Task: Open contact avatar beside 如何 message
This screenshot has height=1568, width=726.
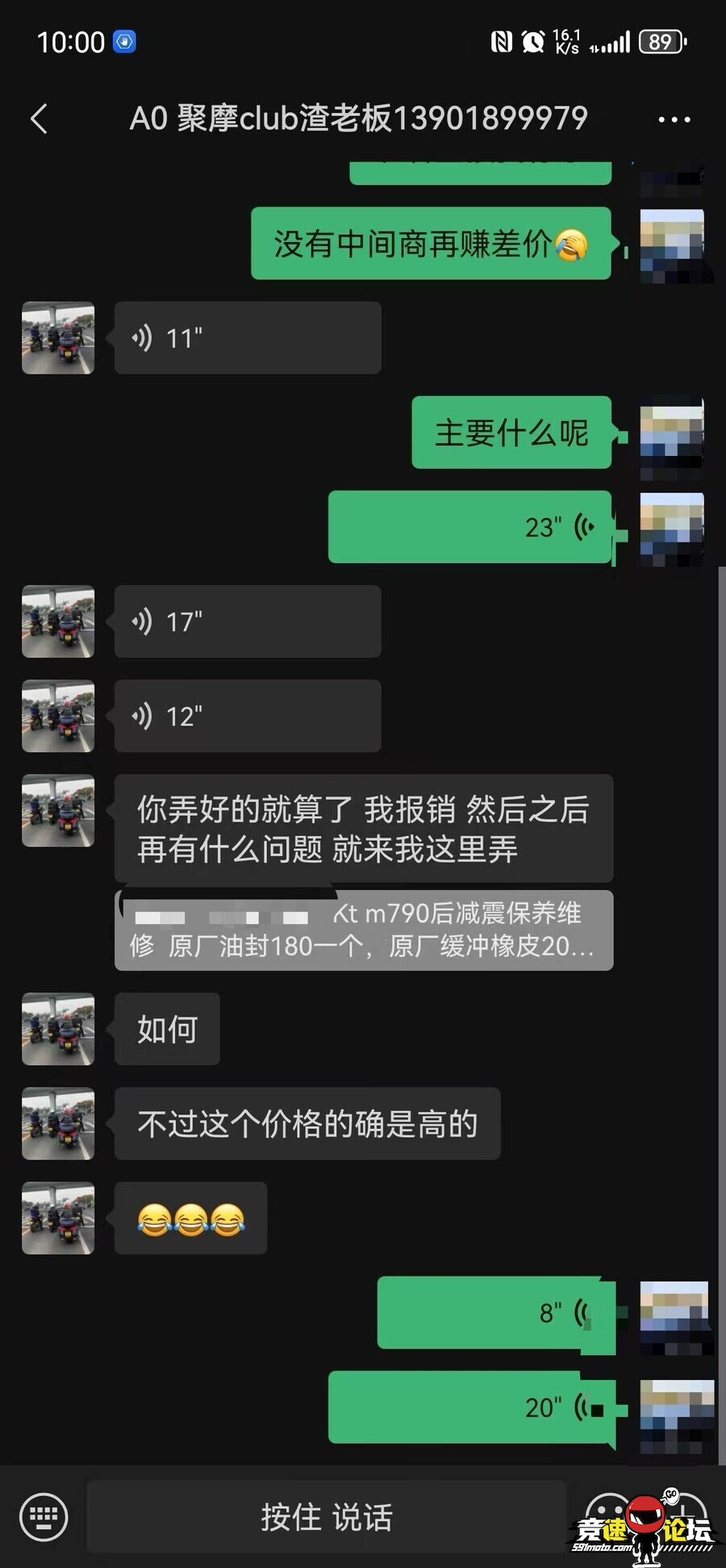Action: pos(58,1029)
